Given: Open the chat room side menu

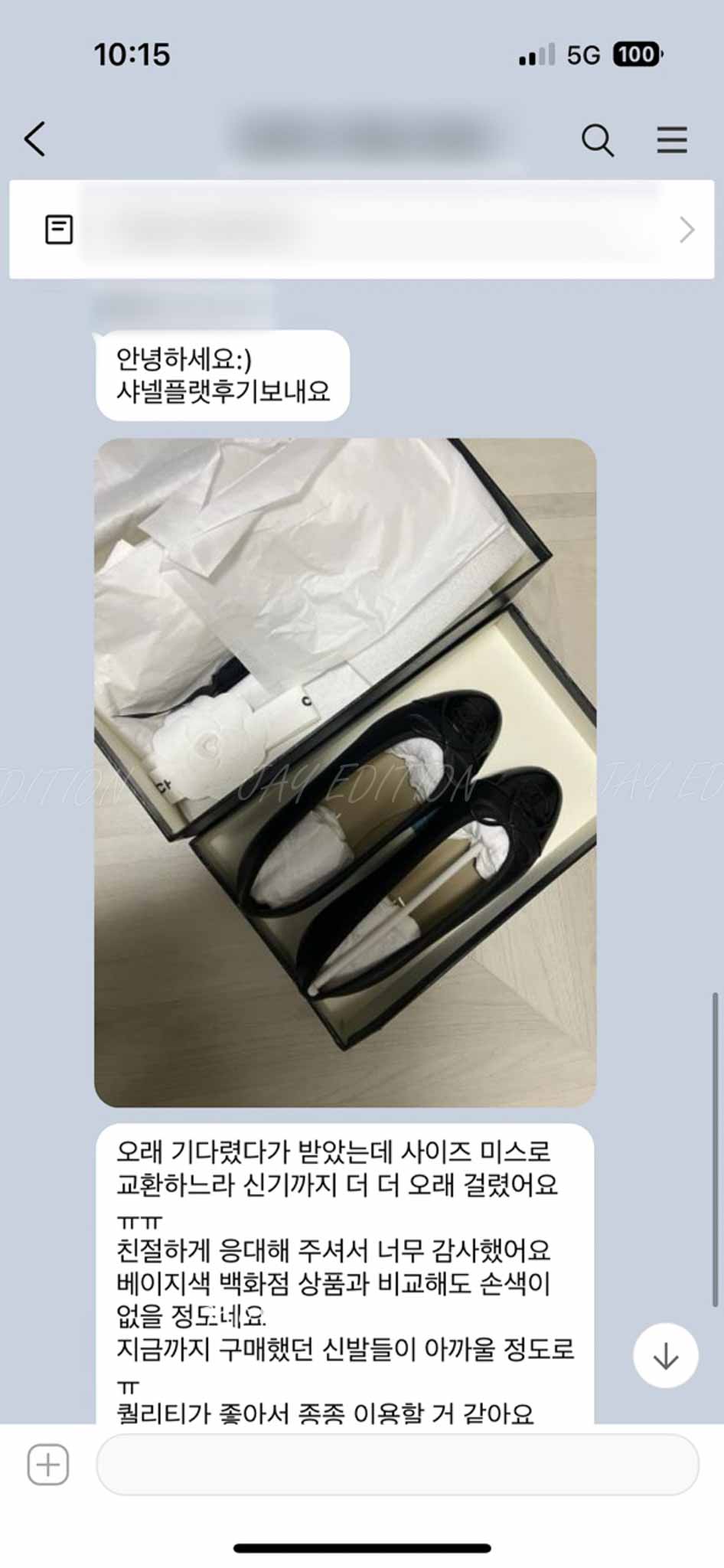Looking at the screenshot, I should tap(671, 140).
